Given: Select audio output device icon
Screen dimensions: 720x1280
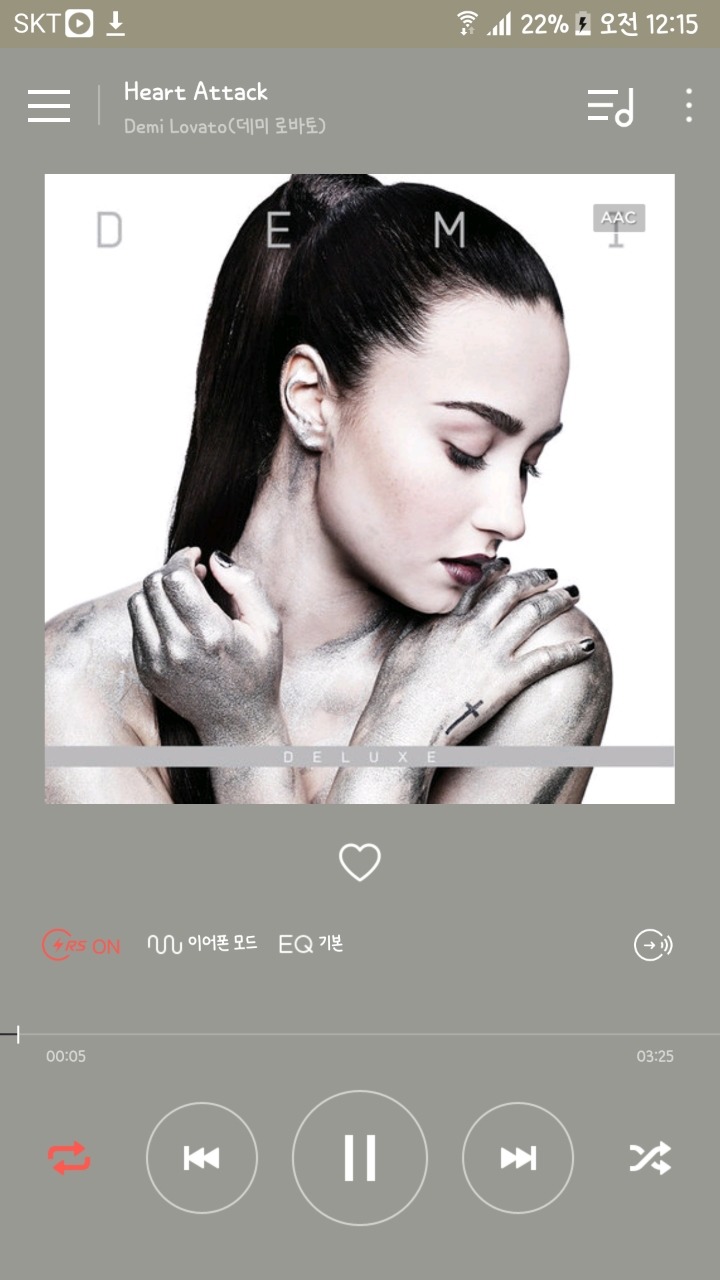Looking at the screenshot, I should [x=653, y=945].
